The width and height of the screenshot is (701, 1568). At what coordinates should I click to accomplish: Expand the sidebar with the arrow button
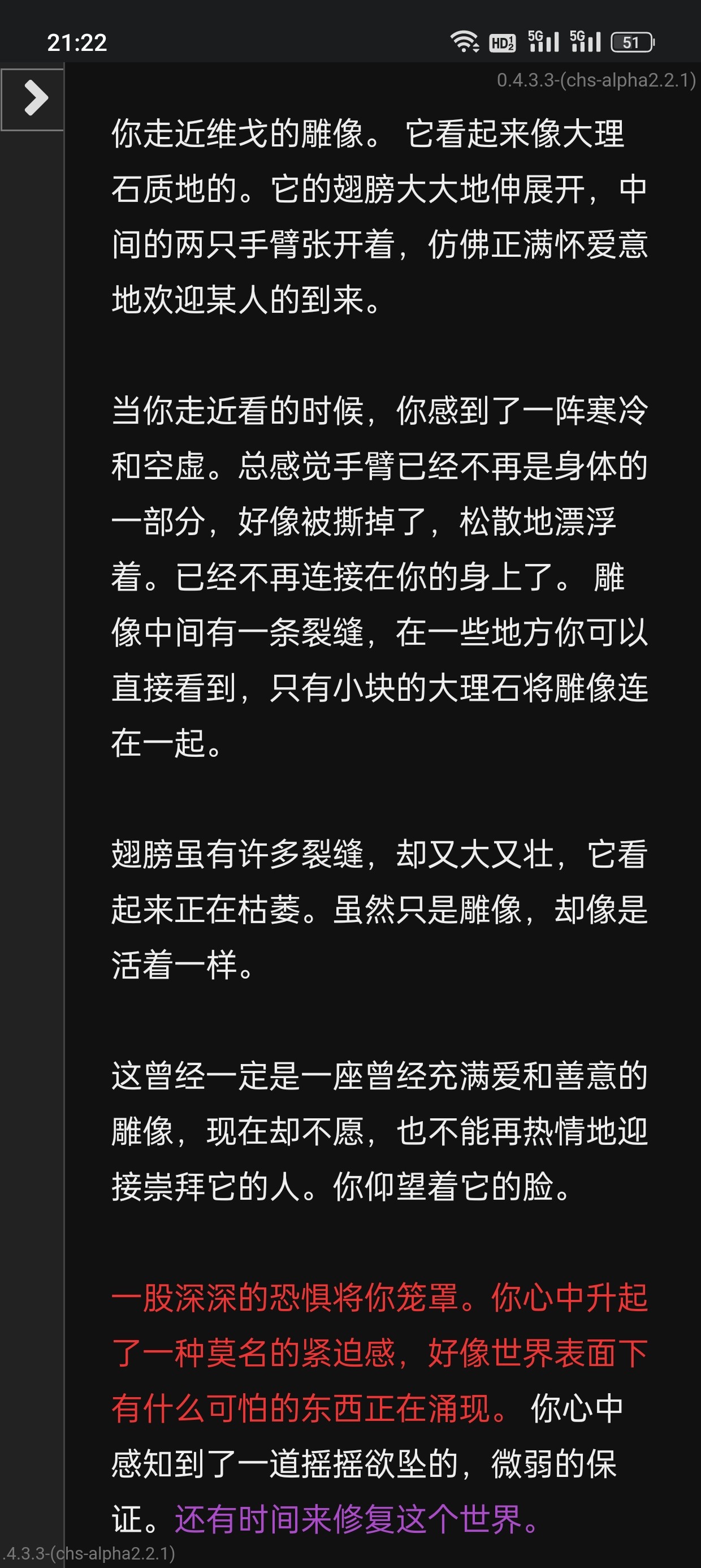coord(32,99)
